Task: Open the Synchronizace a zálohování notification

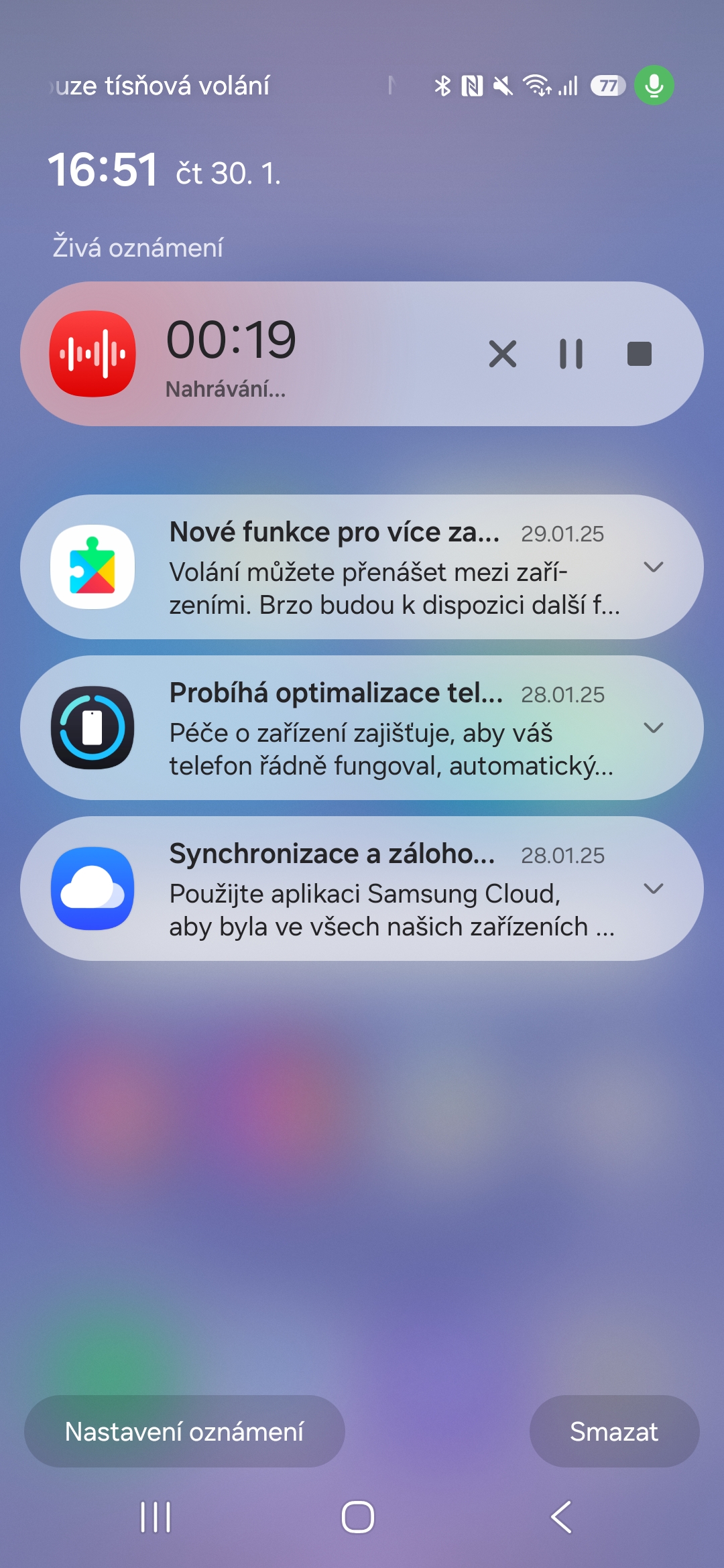Action: (362, 889)
